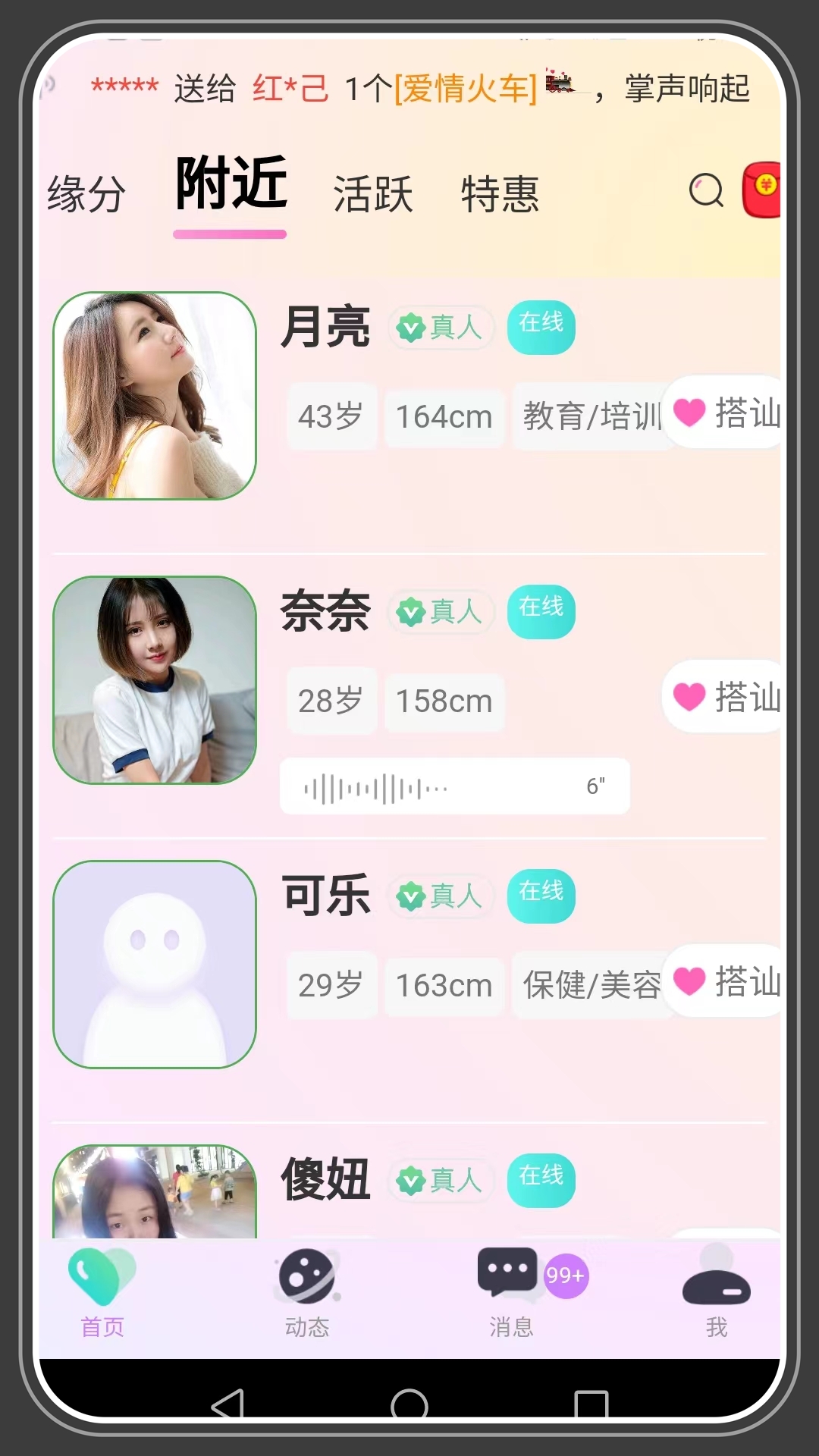Switch to the 特惠 tab
This screenshot has width=819, height=1456.
click(500, 194)
